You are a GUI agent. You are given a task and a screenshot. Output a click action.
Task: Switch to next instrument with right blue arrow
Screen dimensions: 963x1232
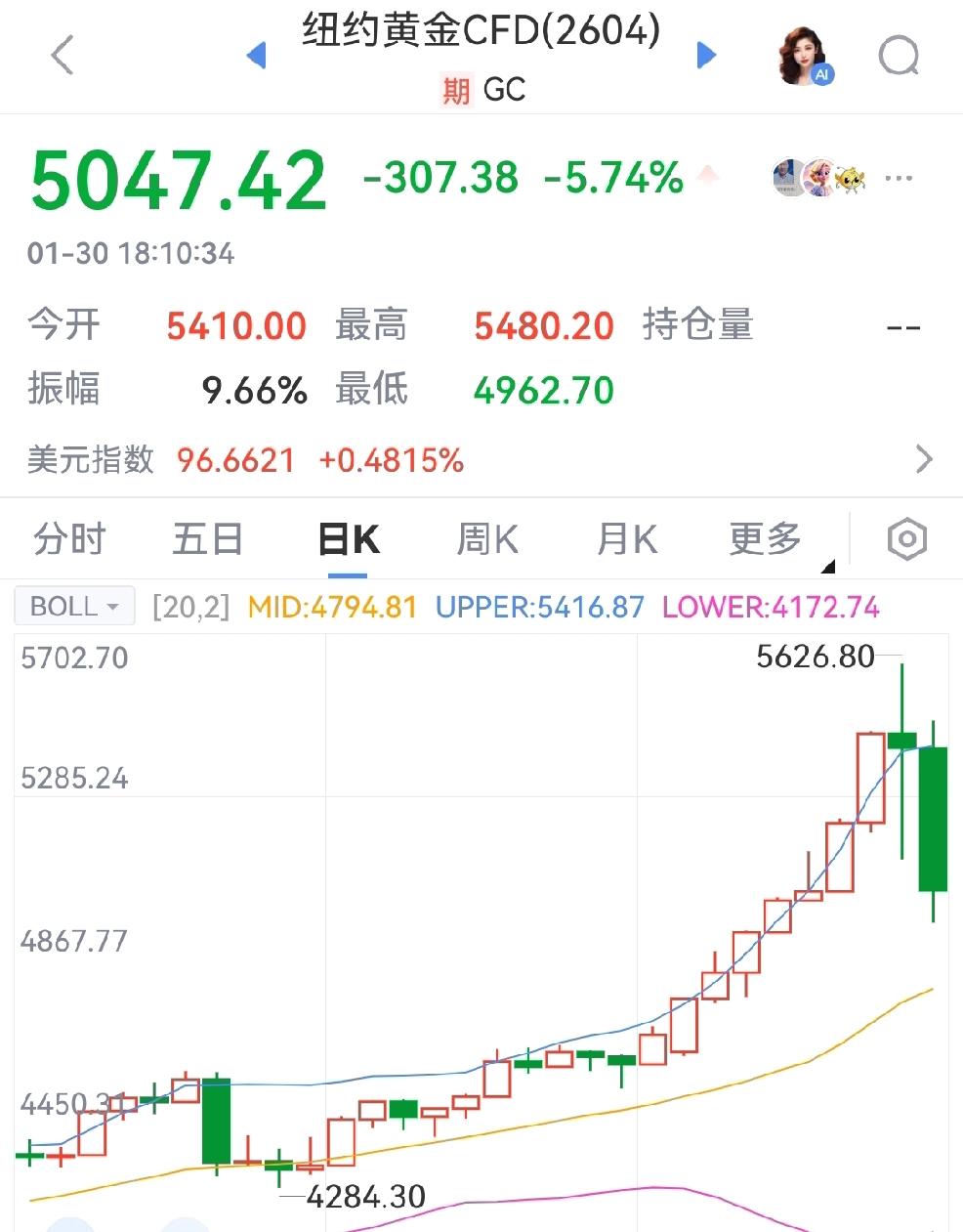[705, 56]
